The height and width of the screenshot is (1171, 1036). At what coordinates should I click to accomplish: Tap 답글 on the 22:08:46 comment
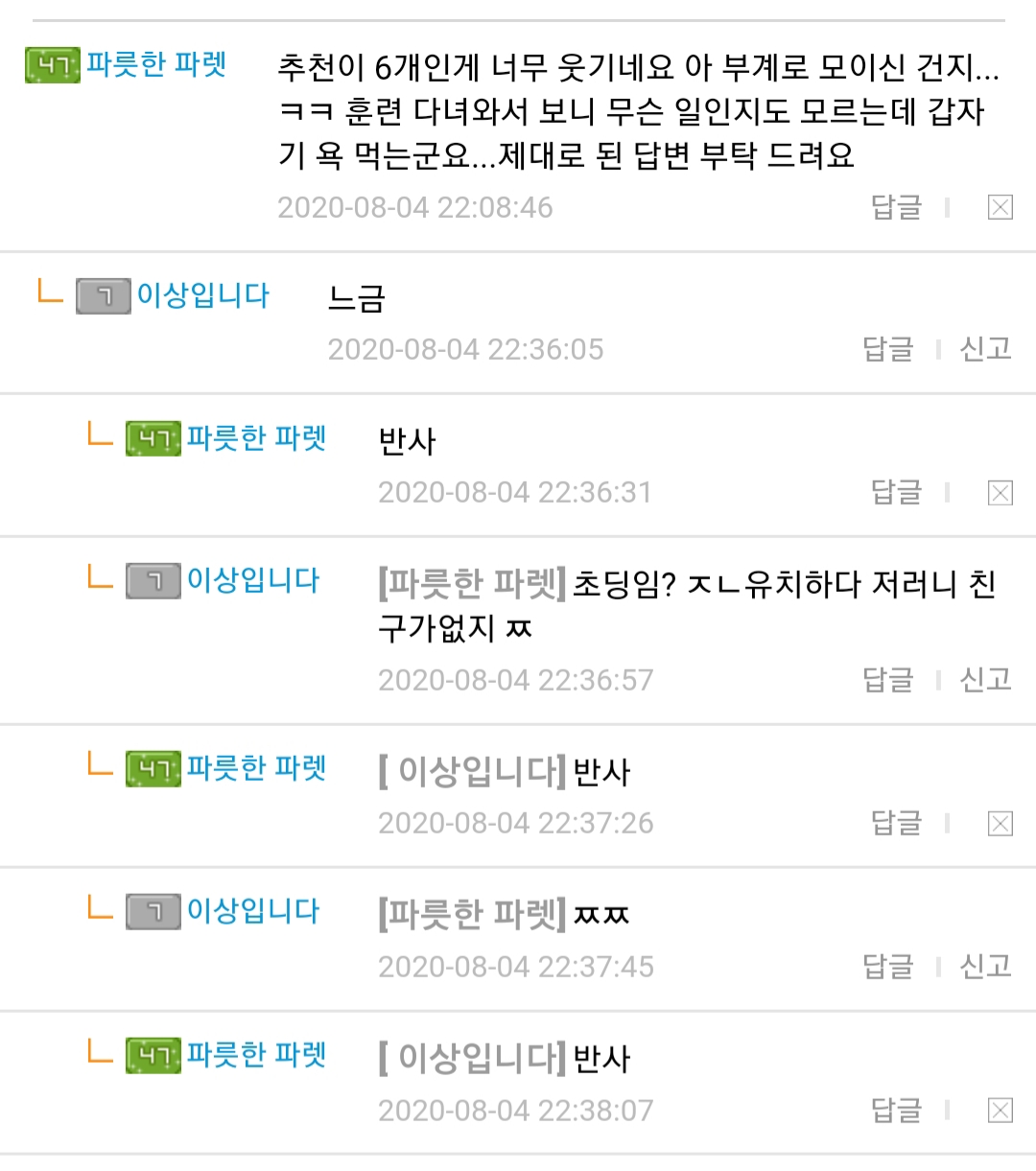(x=896, y=207)
